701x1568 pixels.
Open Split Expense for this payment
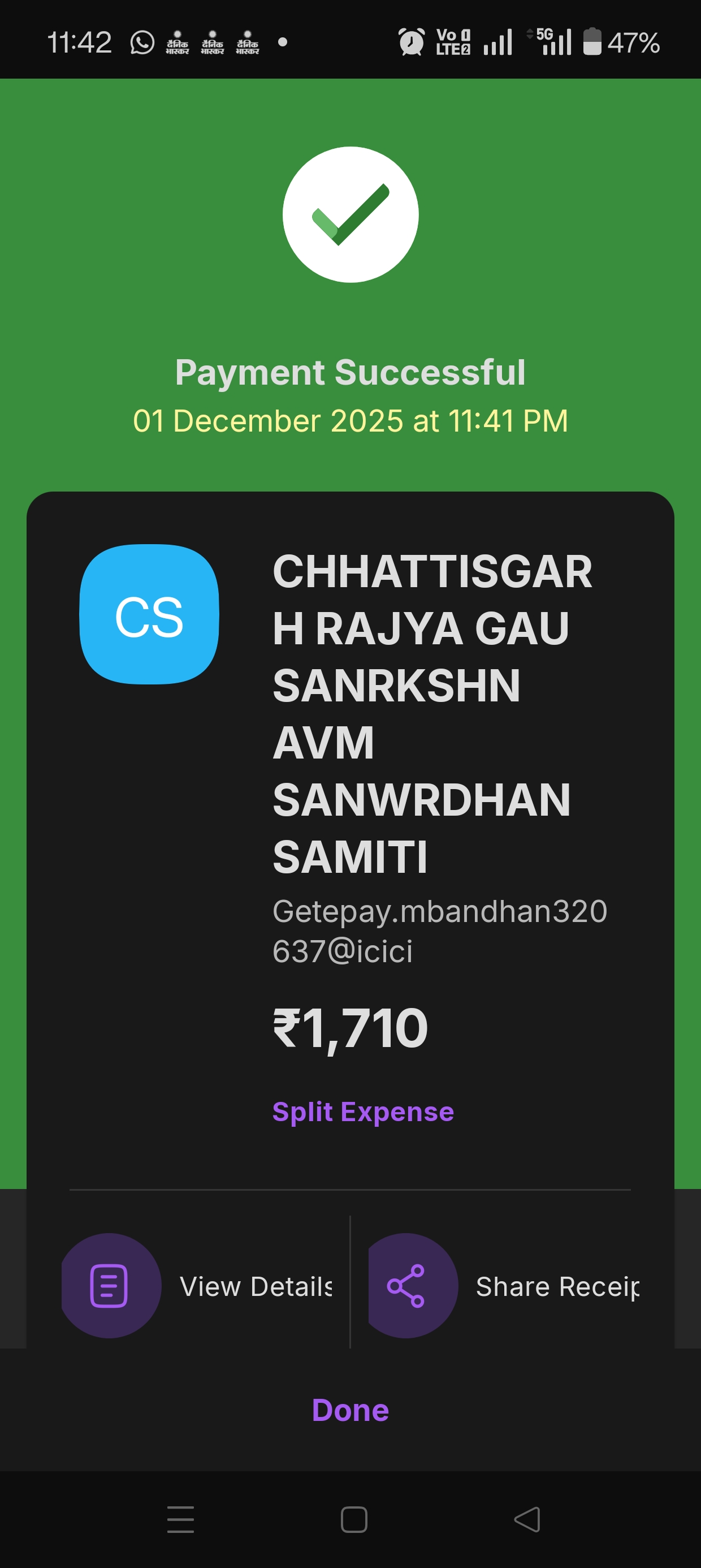coord(363,1112)
